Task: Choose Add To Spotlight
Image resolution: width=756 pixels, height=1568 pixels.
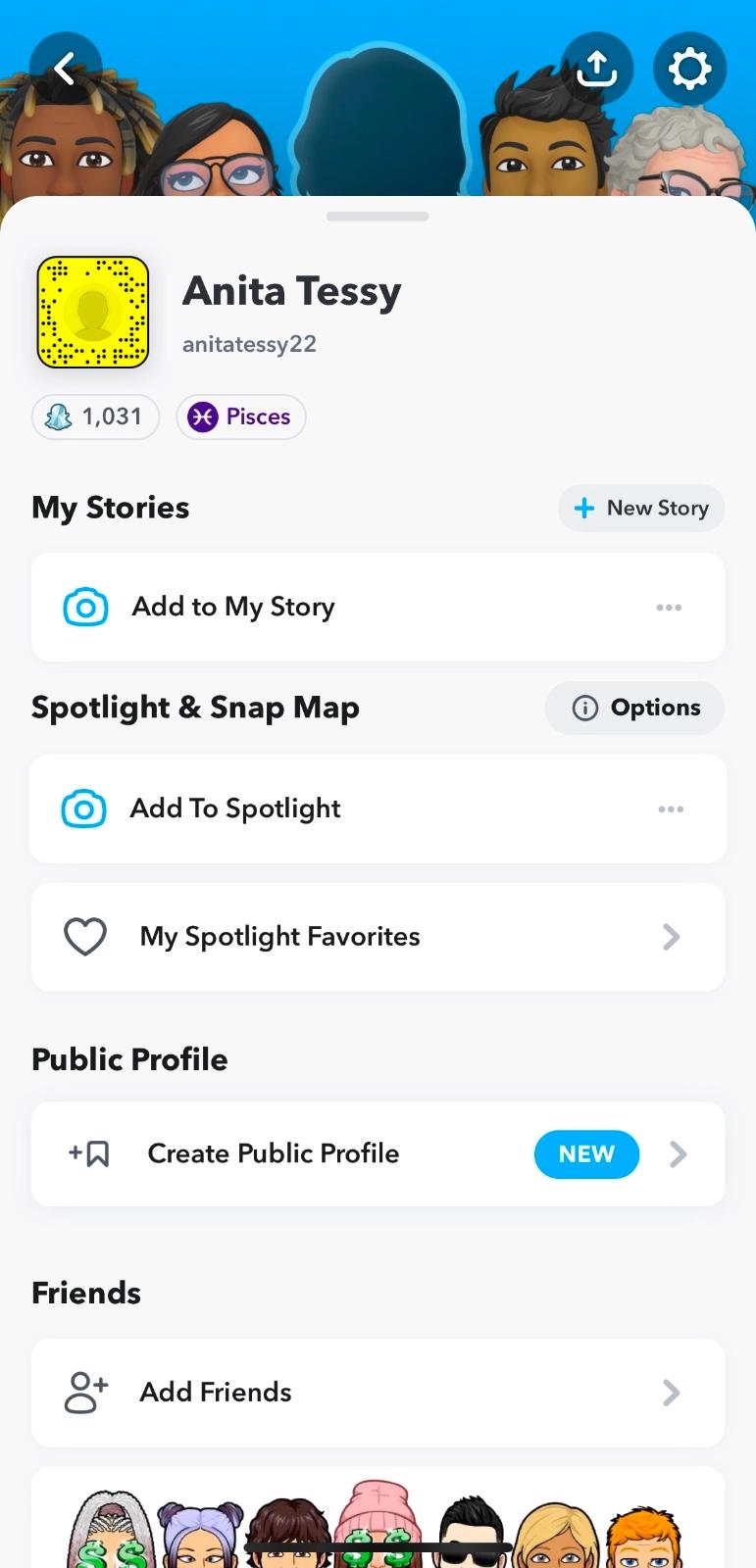Action: (235, 808)
